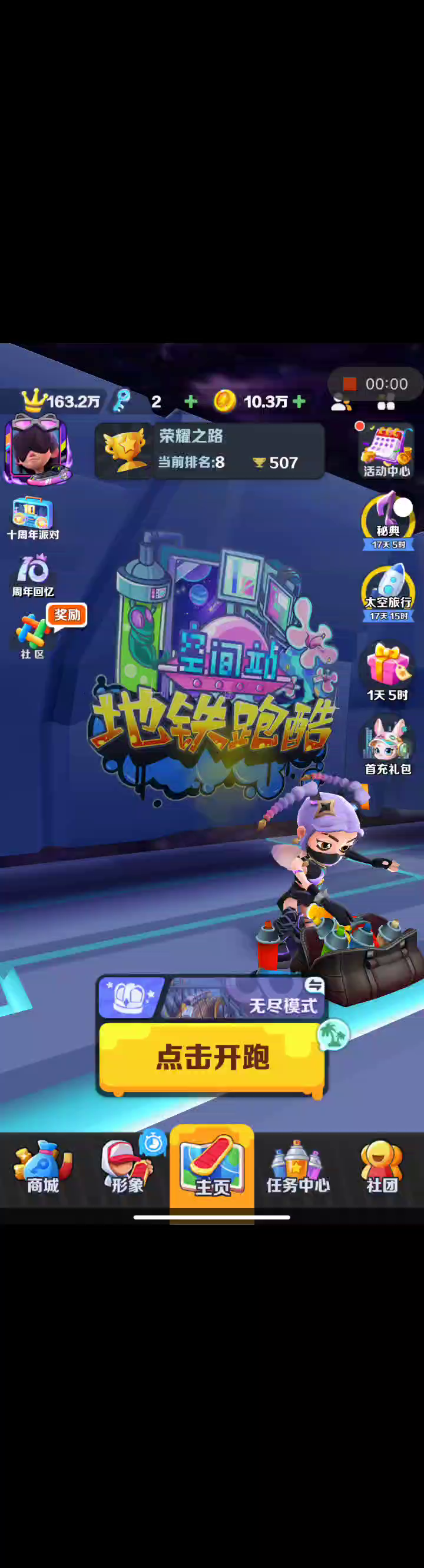Open the 商城 shop tab
Image resolution: width=424 pixels, height=1568 pixels.
tap(42, 1169)
